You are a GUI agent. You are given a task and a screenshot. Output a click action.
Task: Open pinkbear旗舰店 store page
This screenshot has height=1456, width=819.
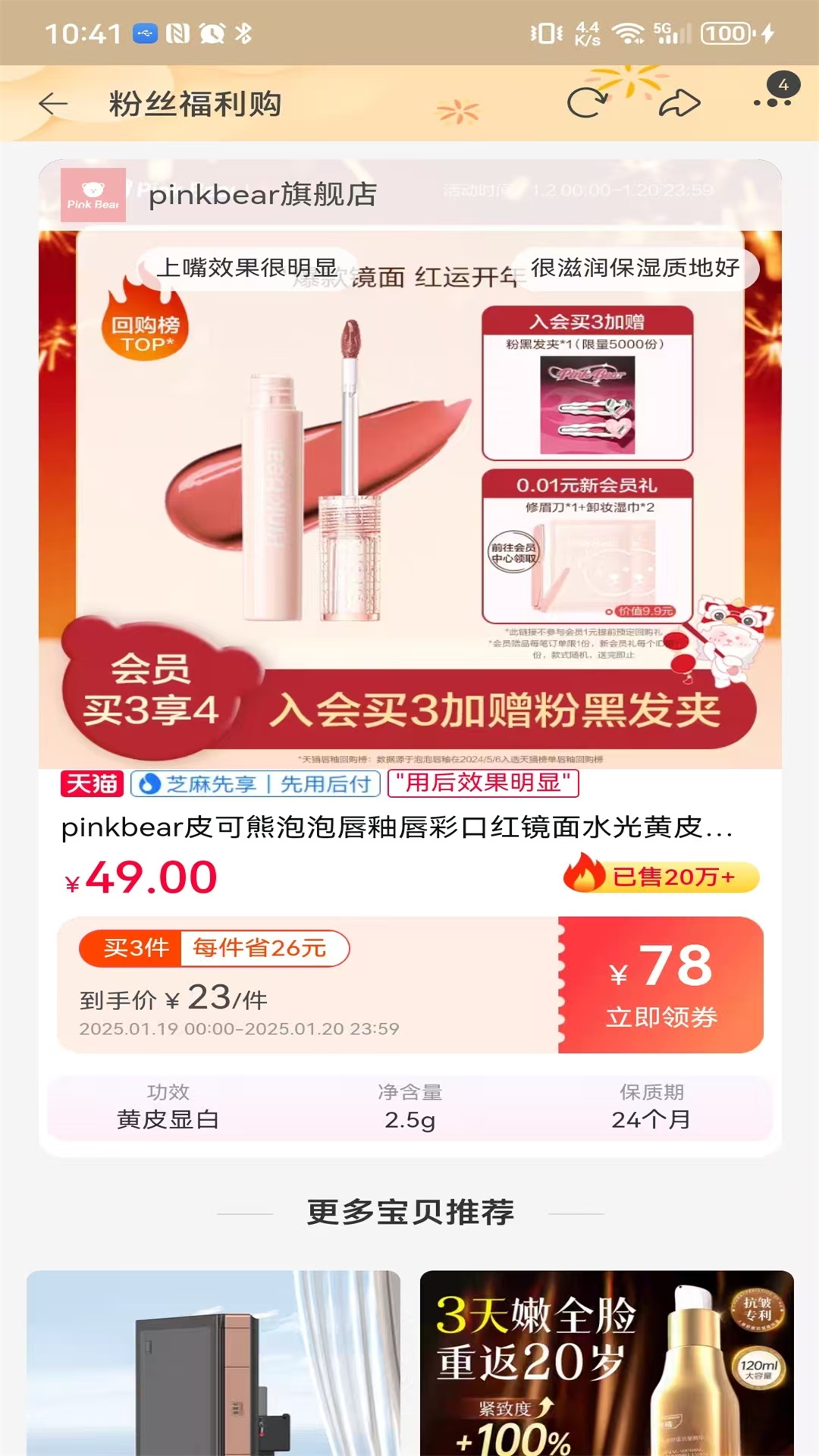(x=262, y=195)
